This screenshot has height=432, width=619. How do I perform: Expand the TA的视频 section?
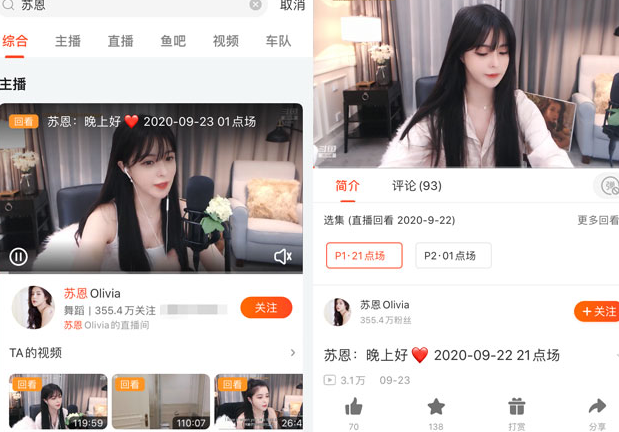coord(292,353)
